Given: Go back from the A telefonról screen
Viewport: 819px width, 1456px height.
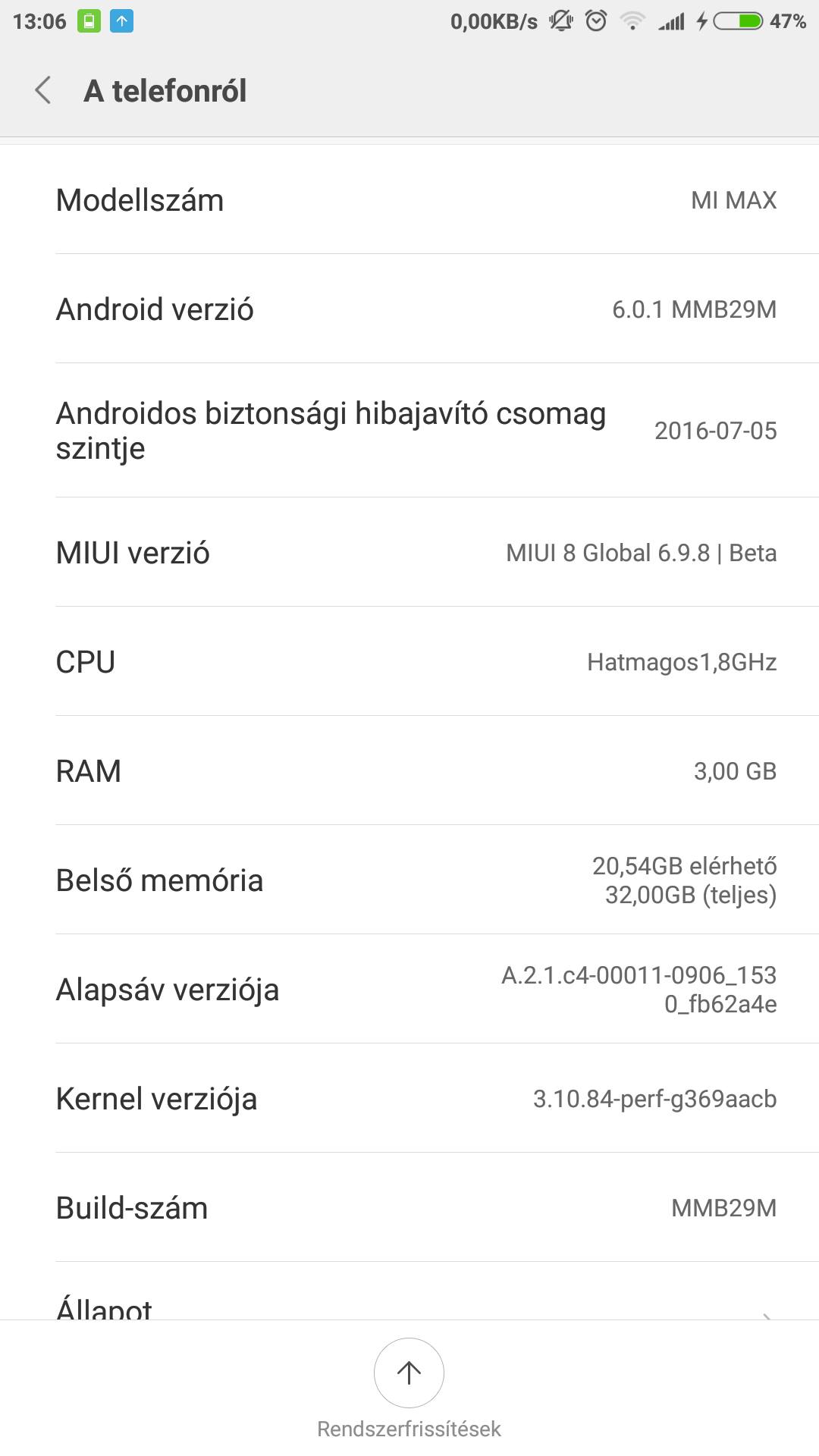Looking at the screenshot, I should pos(43,90).
